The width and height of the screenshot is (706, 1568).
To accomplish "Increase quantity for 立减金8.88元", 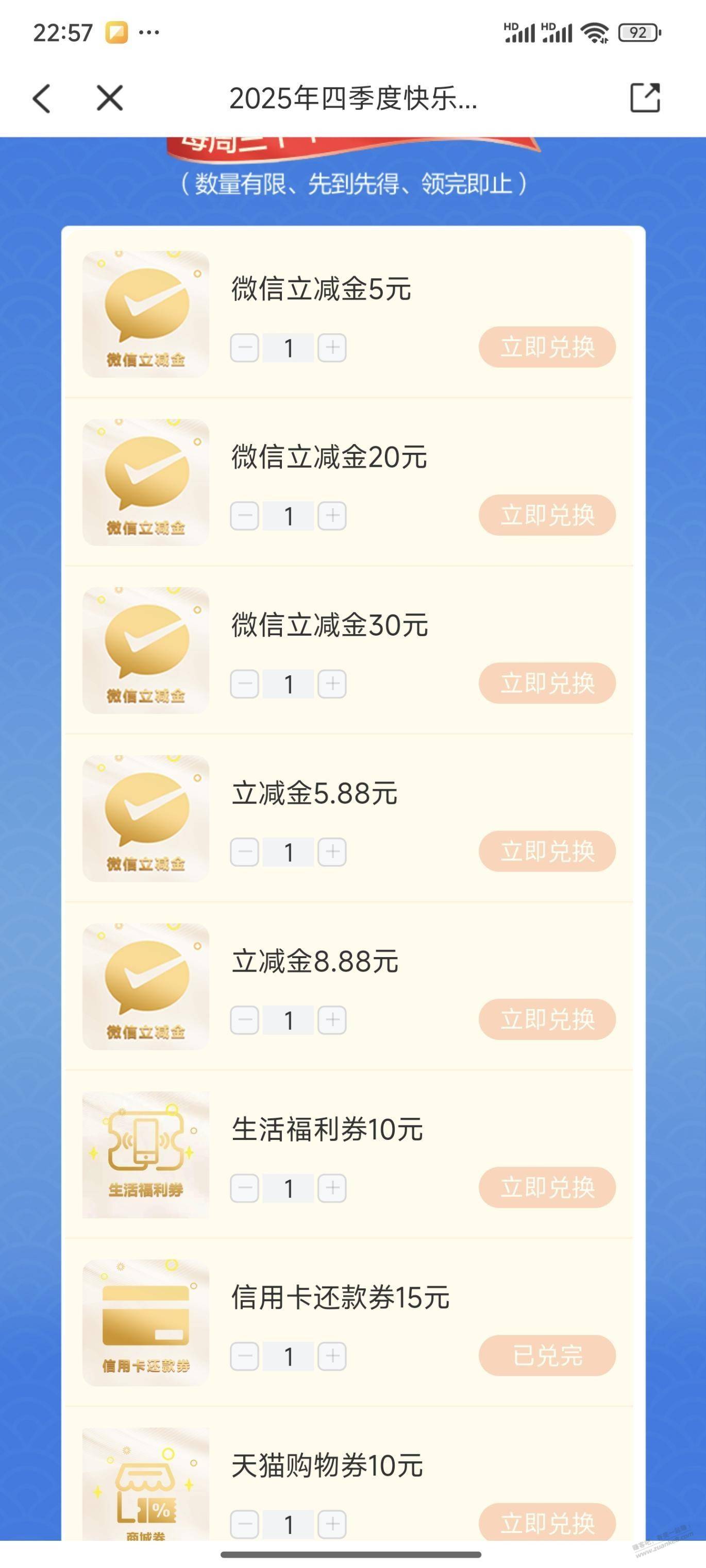I will click(332, 1019).
